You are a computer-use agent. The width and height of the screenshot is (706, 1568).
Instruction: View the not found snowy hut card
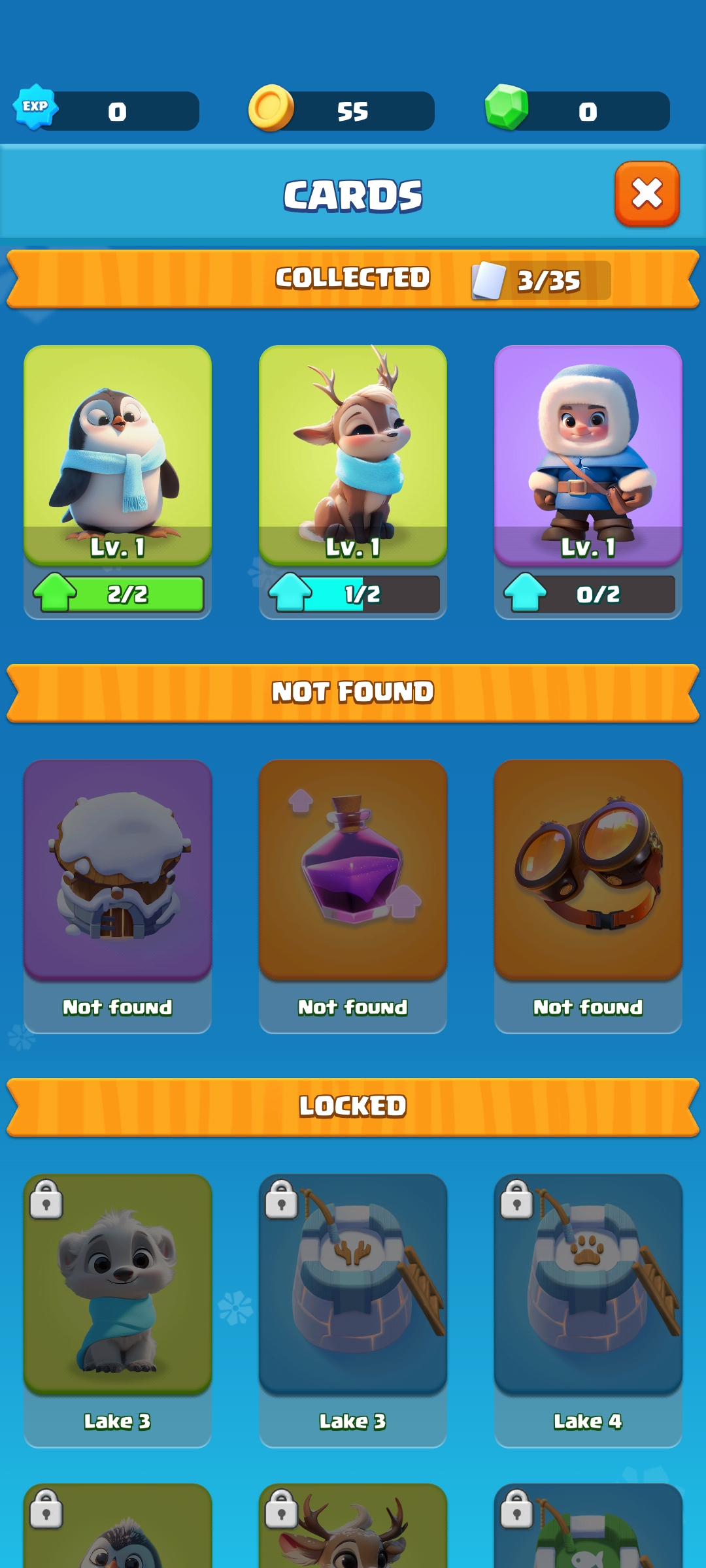pyautogui.click(x=118, y=869)
